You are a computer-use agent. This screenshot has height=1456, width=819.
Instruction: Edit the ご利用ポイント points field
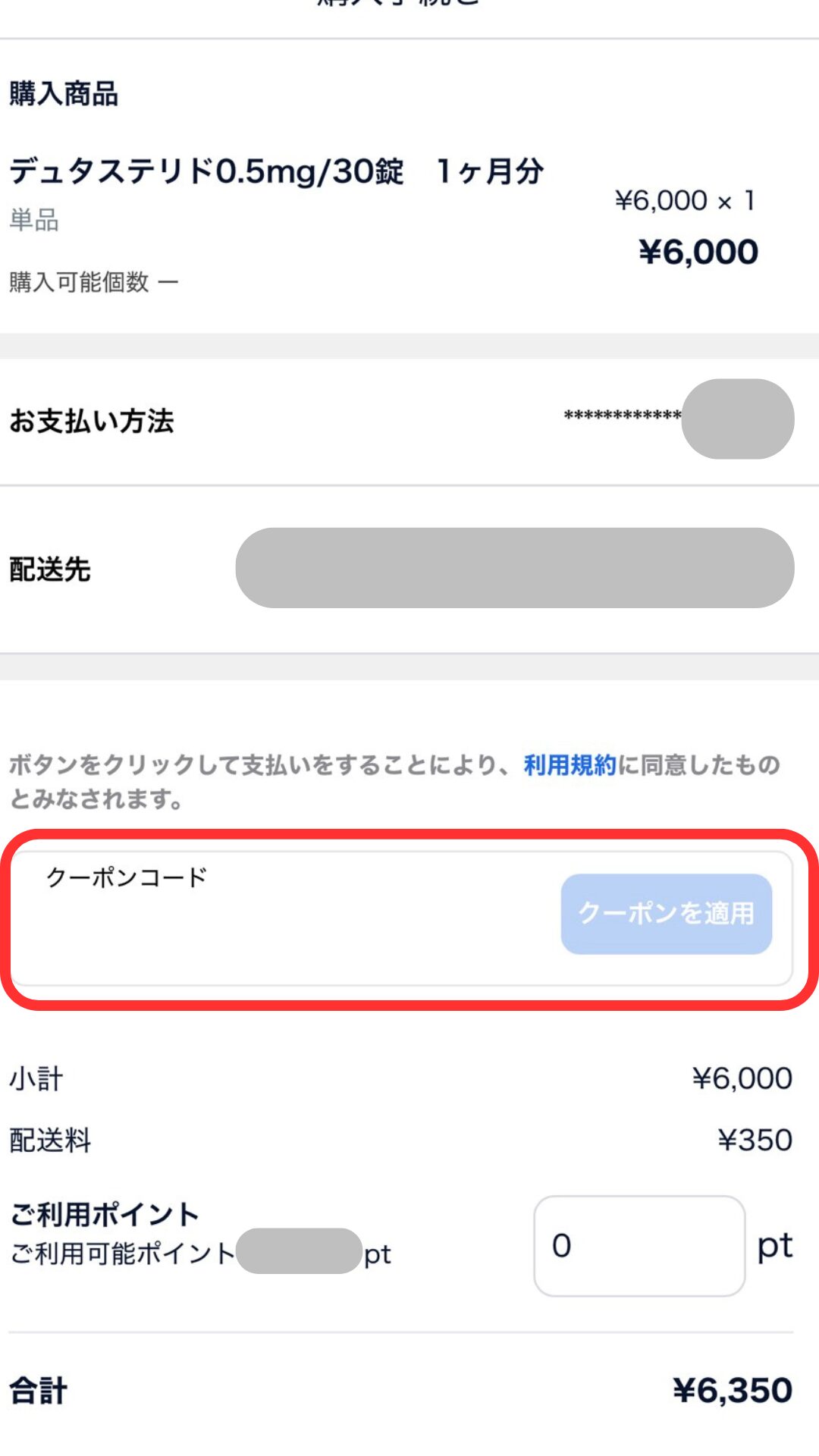click(x=639, y=1246)
